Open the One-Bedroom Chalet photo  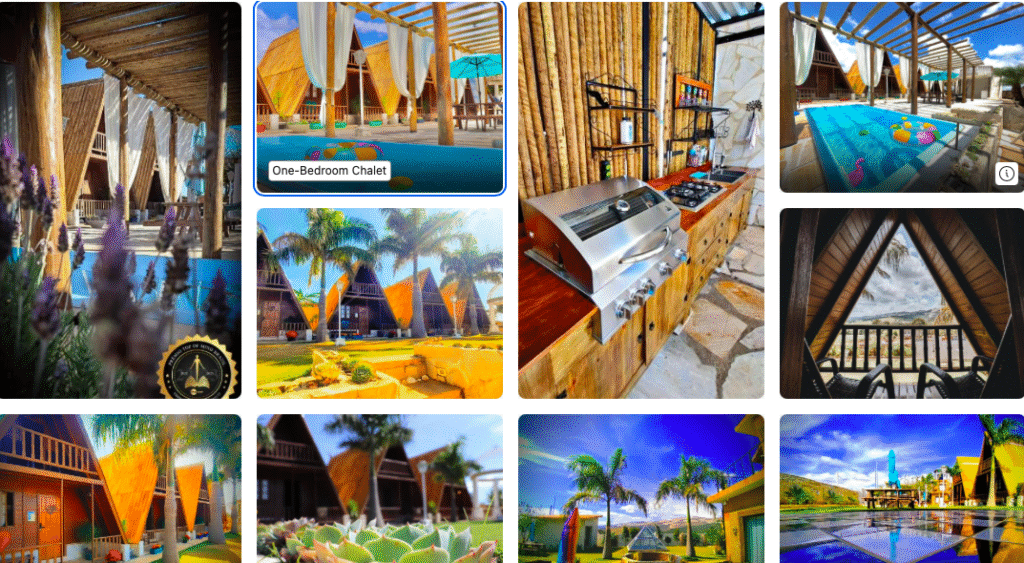(380, 97)
